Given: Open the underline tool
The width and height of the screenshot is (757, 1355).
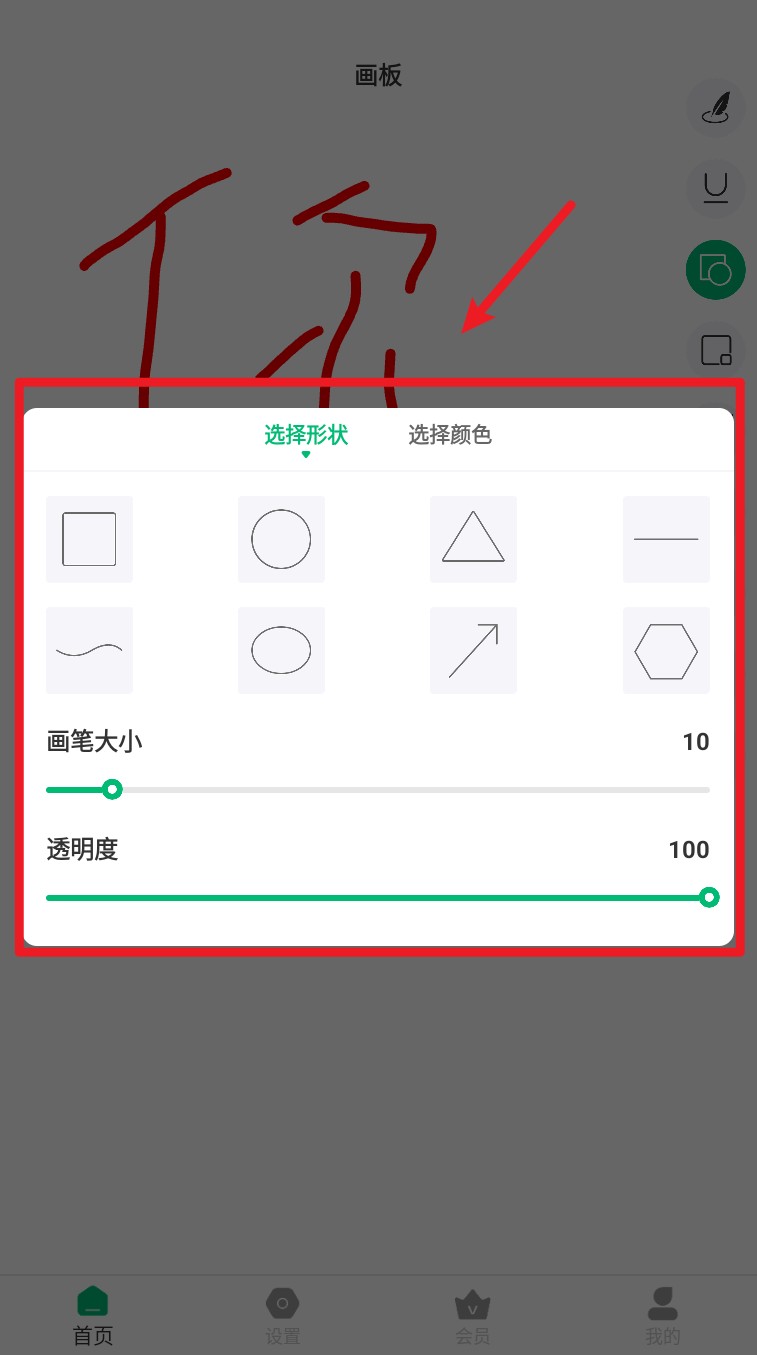Looking at the screenshot, I should click(x=716, y=188).
